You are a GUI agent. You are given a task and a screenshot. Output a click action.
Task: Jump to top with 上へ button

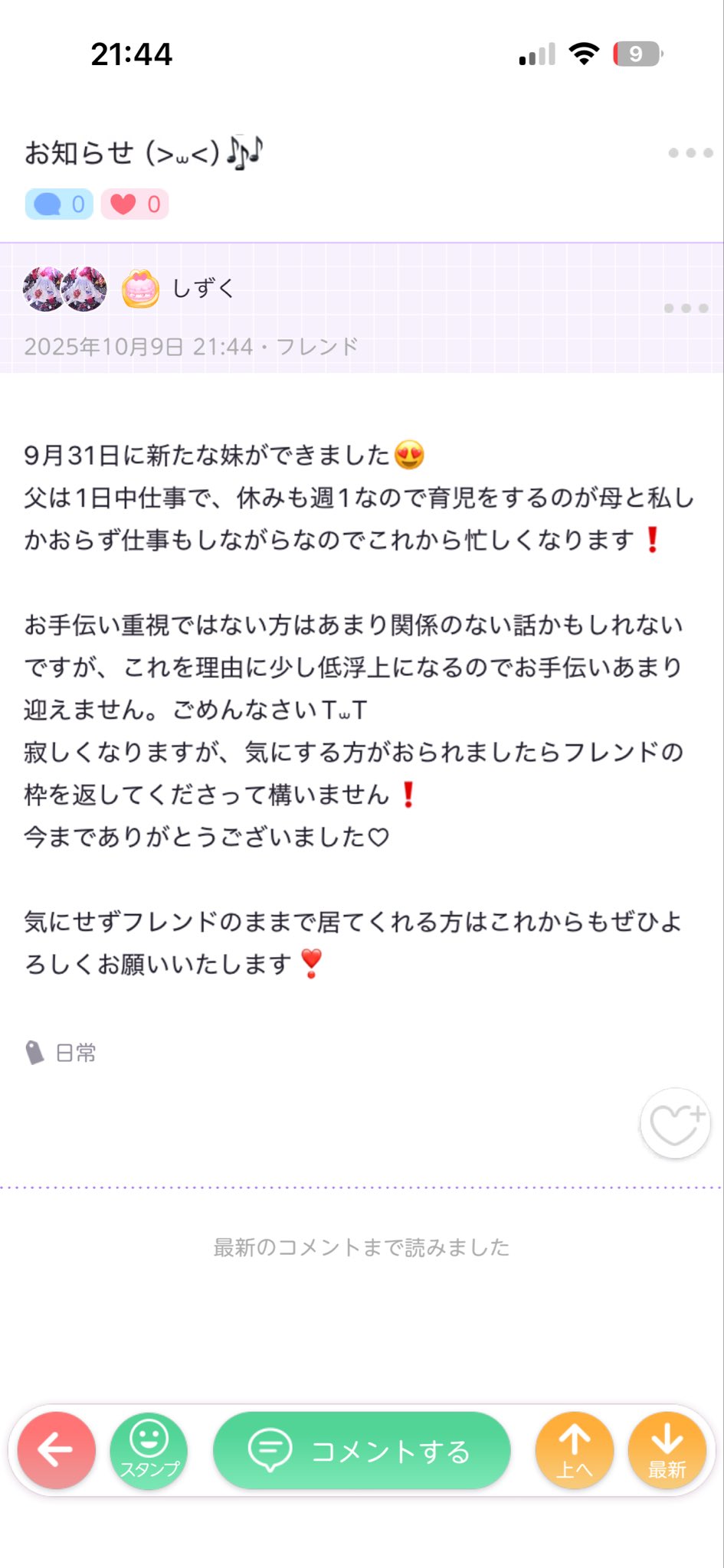pos(575,1449)
